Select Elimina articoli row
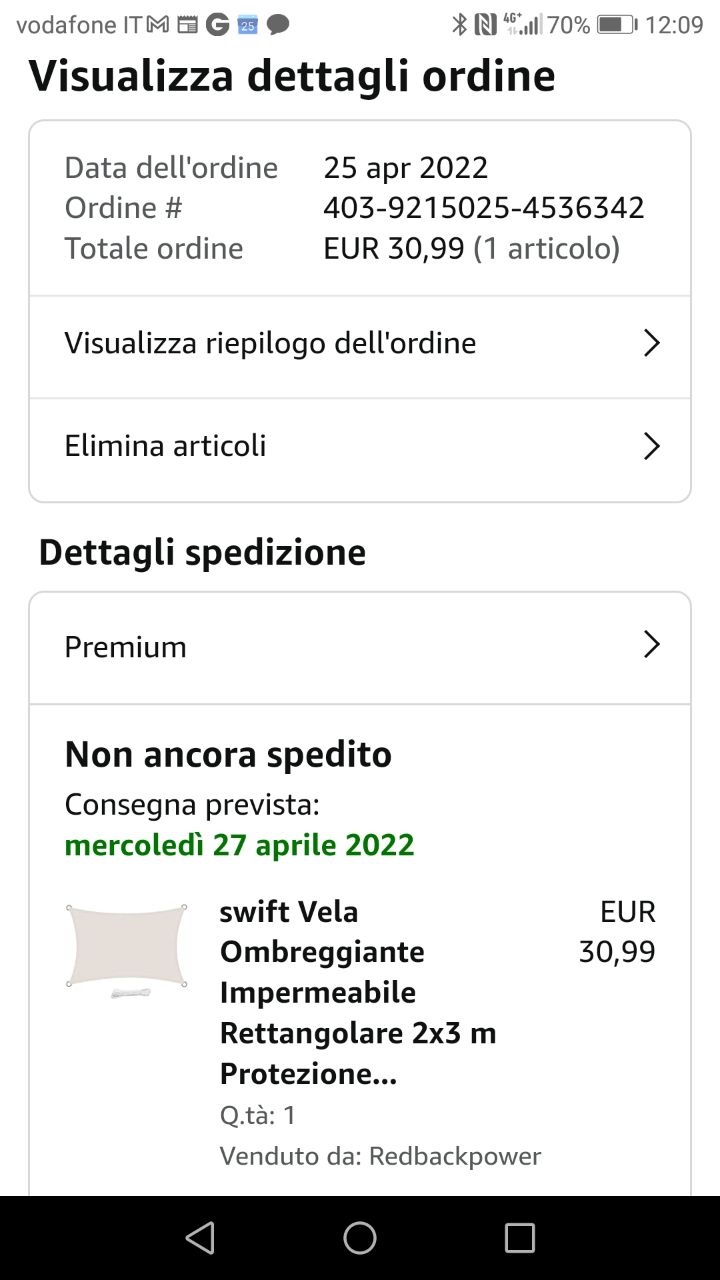This screenshot has height=1280, width=720. (x=360, y=446)
